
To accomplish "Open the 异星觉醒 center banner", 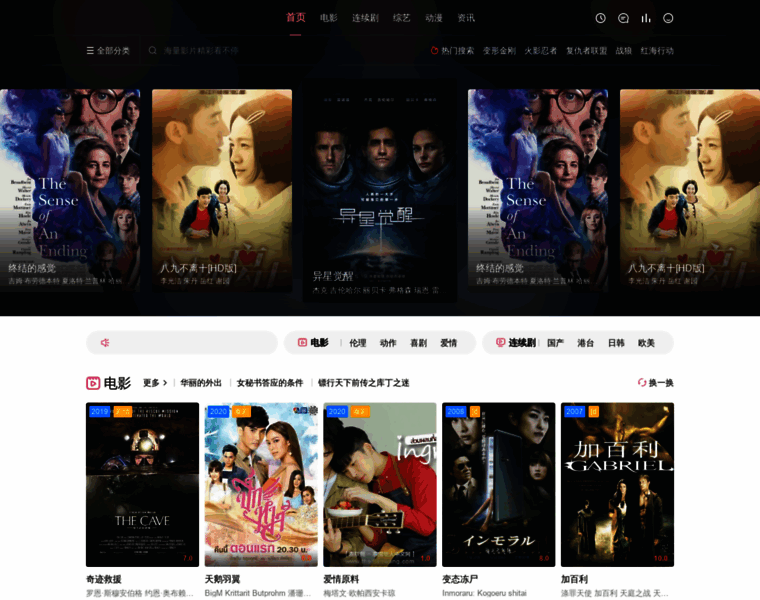I will click(380, 195).
